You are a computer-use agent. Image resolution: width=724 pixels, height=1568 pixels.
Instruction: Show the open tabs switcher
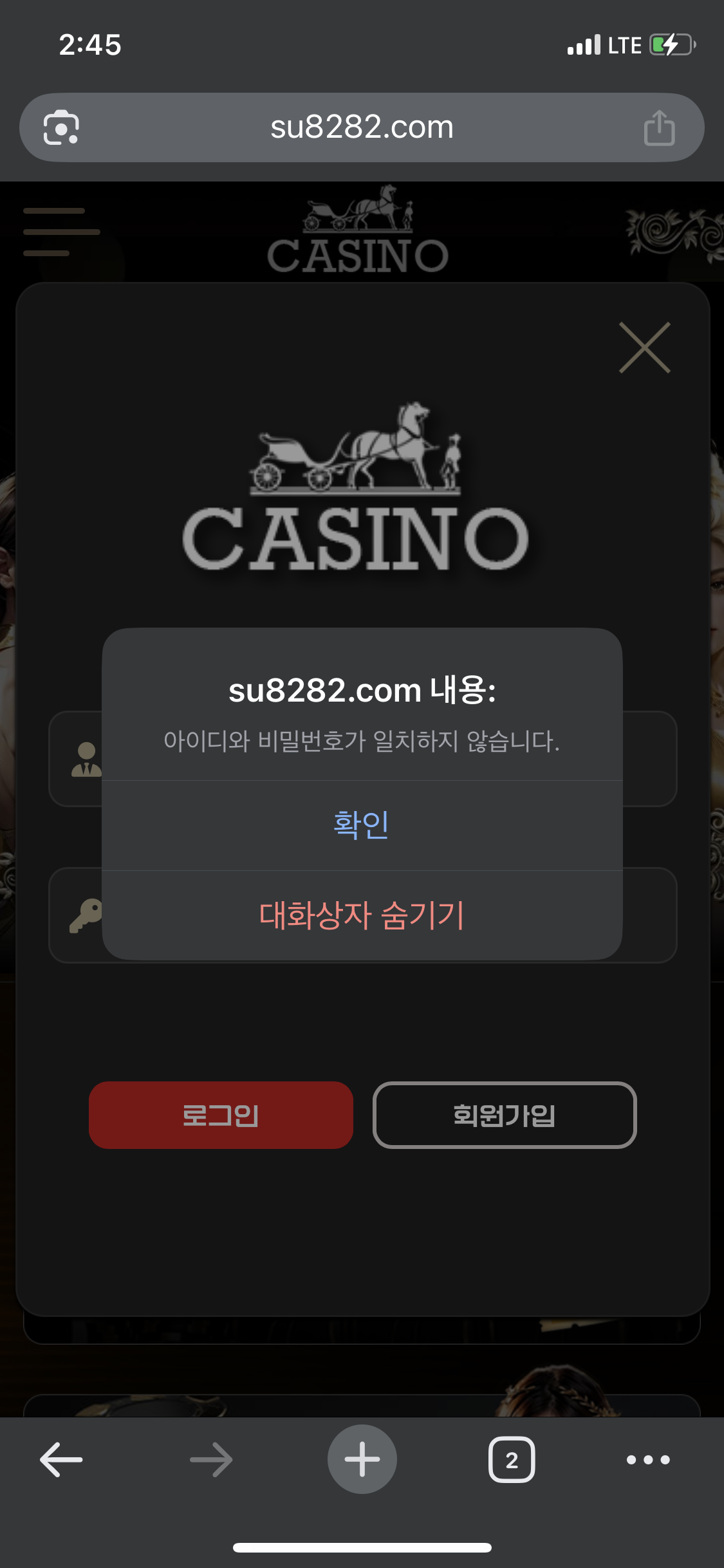coord(512,1459)
